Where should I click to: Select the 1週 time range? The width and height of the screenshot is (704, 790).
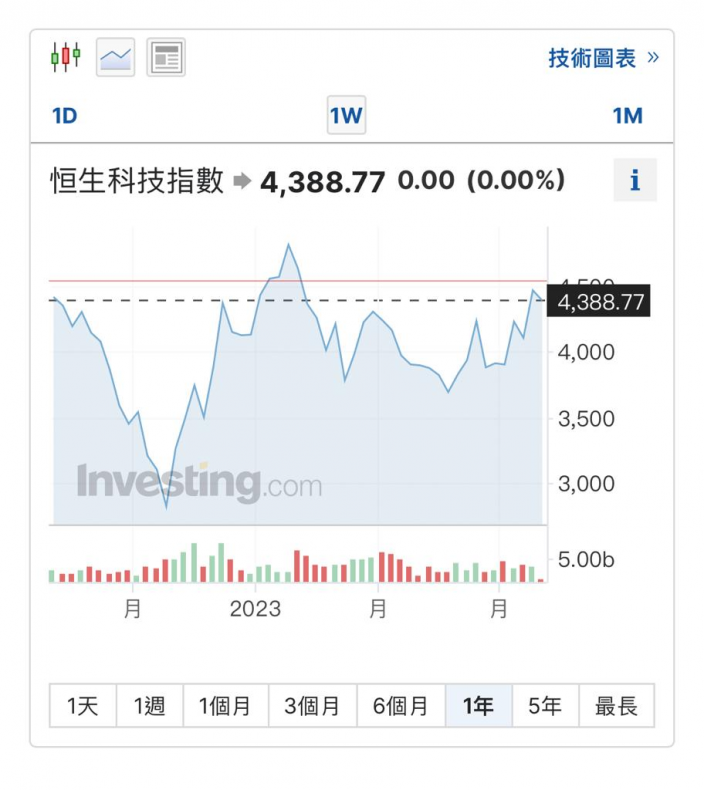click(x=150, y=705)
